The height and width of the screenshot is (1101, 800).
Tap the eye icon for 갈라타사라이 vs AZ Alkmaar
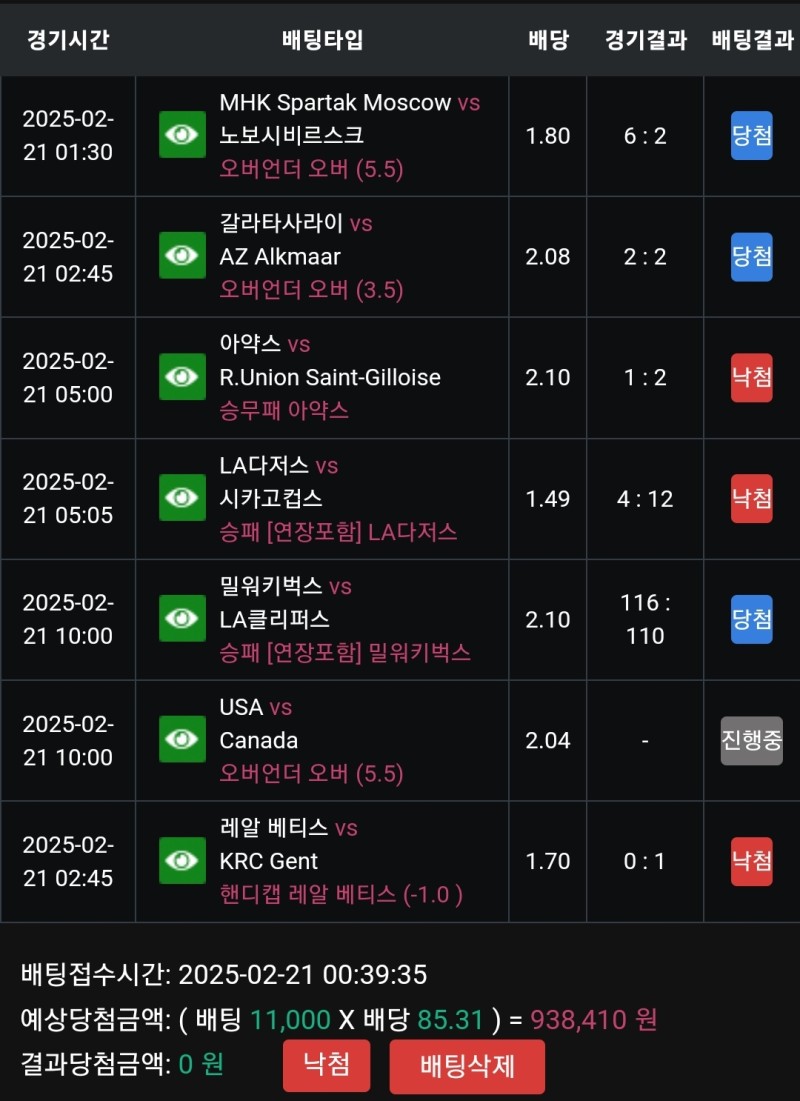click(x=182, y=256)
